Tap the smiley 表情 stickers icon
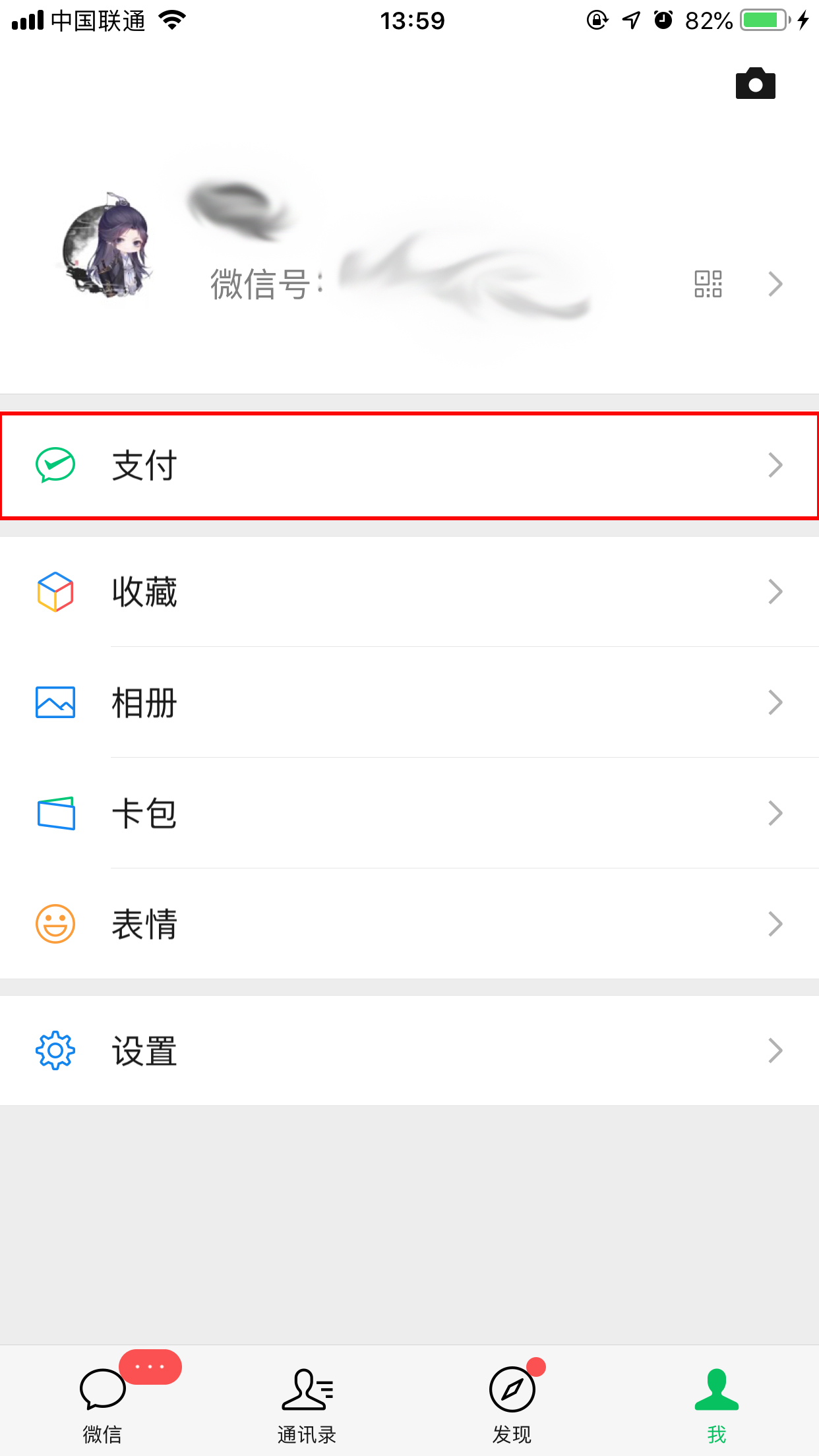 tap(55, 923)
